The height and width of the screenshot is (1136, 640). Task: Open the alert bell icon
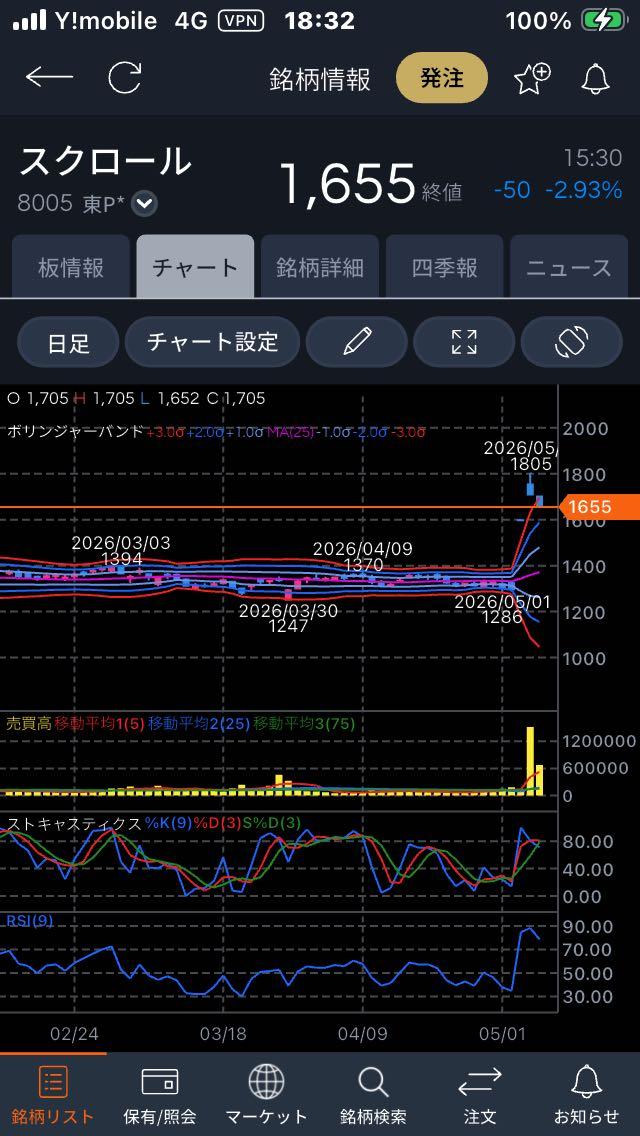(596, 78)
